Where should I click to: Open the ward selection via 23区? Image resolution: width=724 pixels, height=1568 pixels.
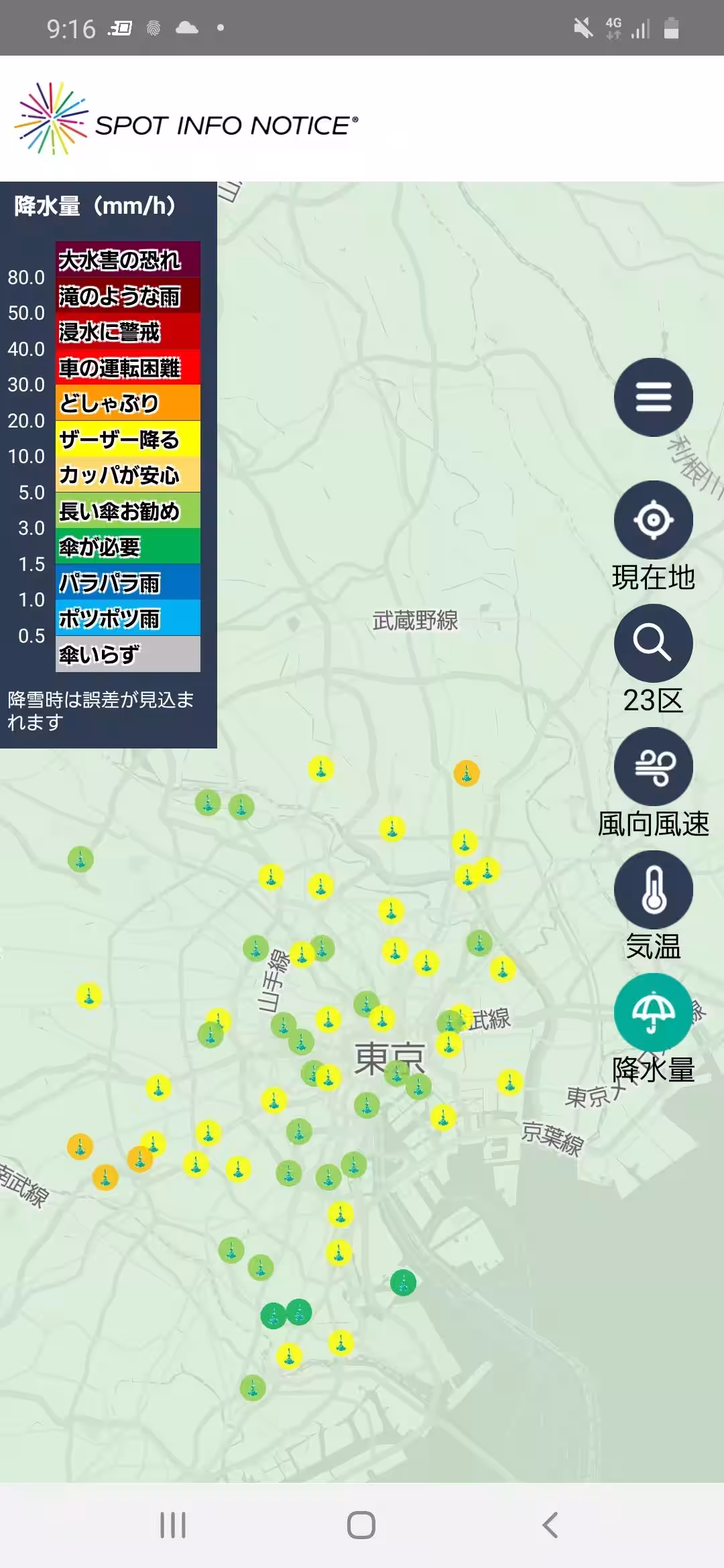pos(653,642)
